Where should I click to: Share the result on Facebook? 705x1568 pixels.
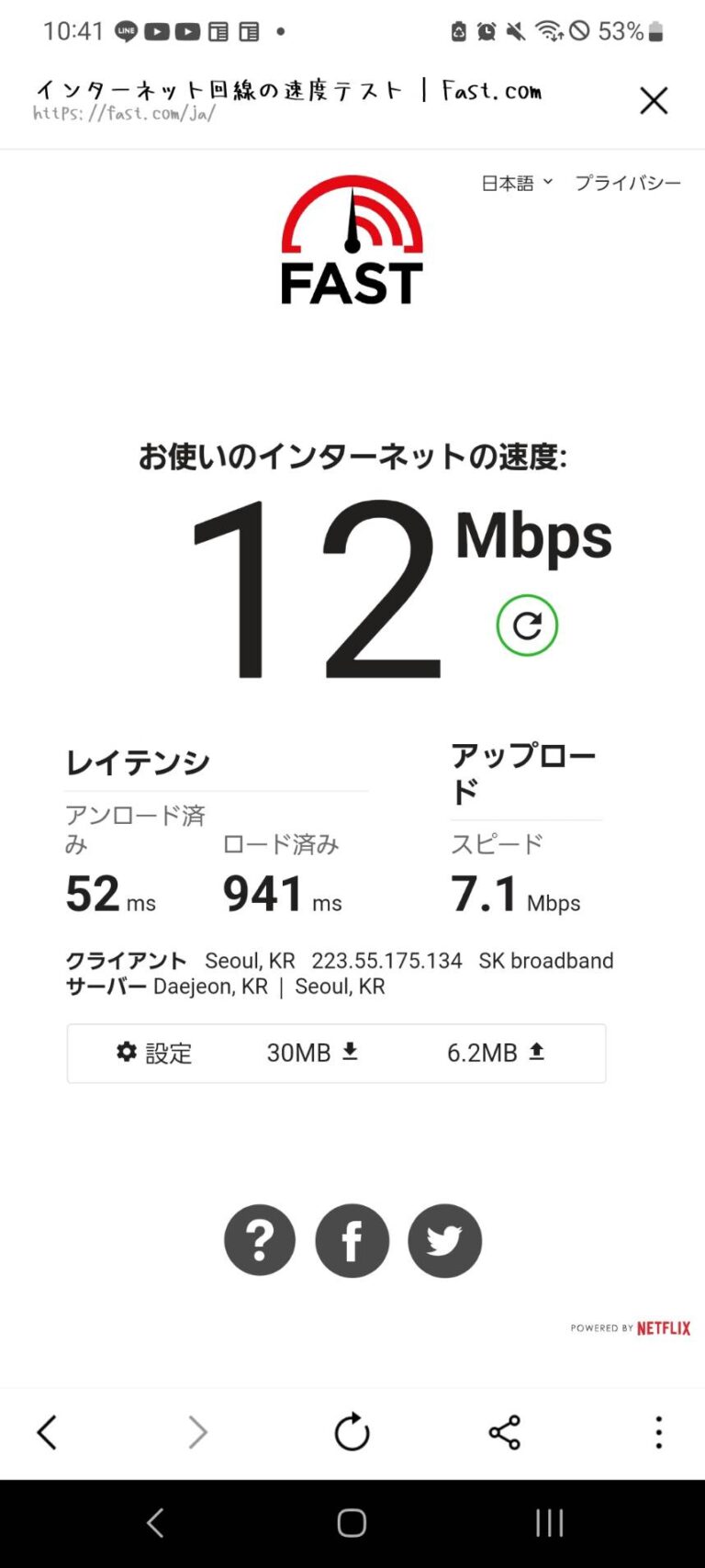(352, 1240)
